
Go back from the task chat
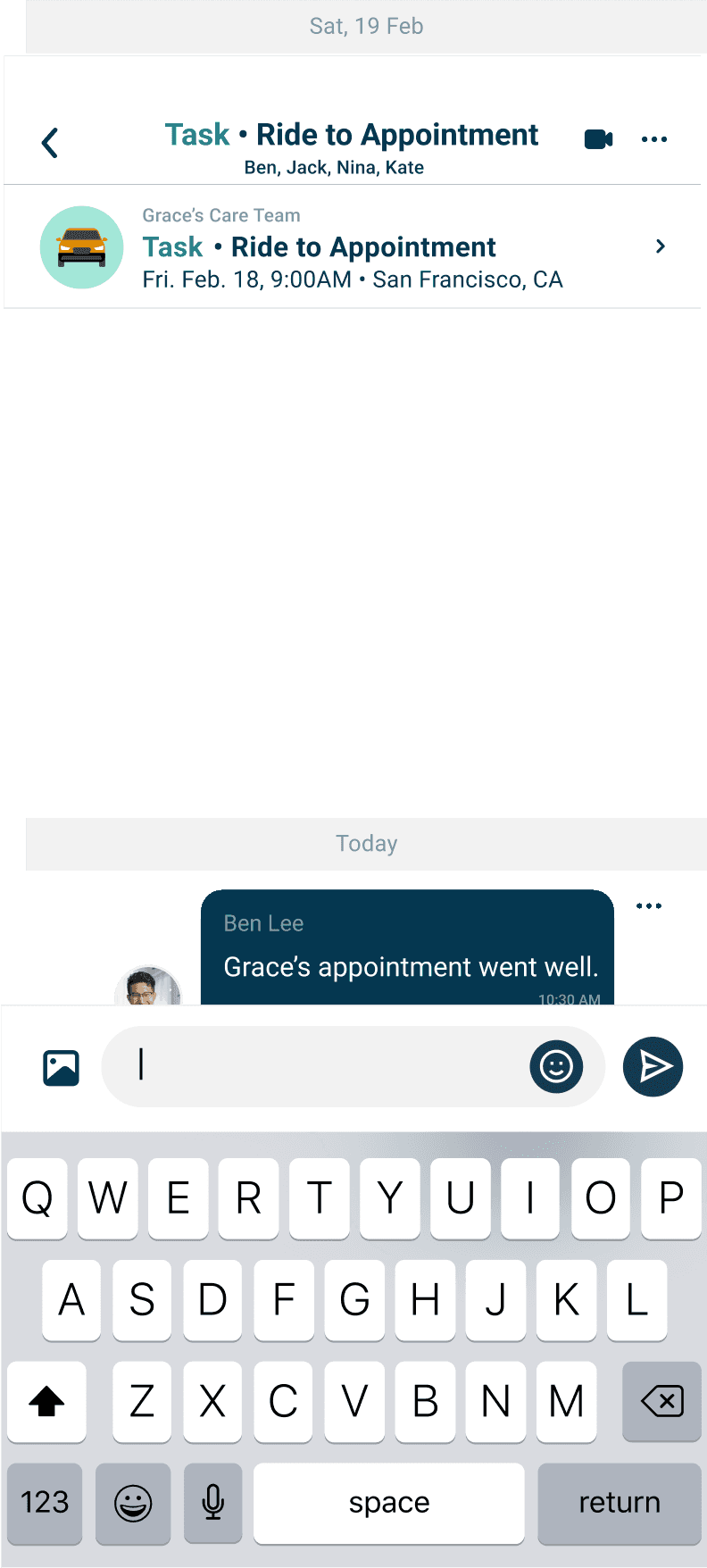(50, 143)
